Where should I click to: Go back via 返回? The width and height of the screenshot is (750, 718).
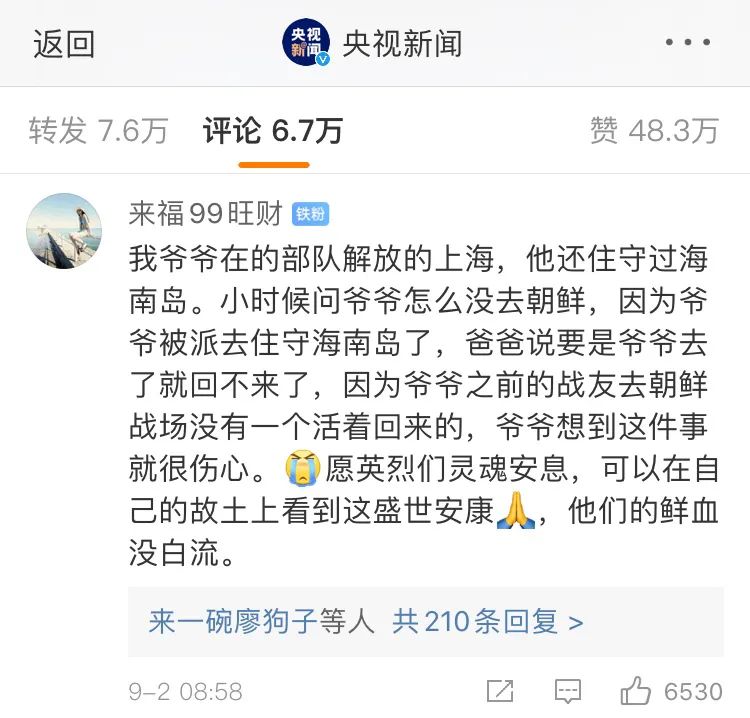pyautogui.click(x=63, y=44)
